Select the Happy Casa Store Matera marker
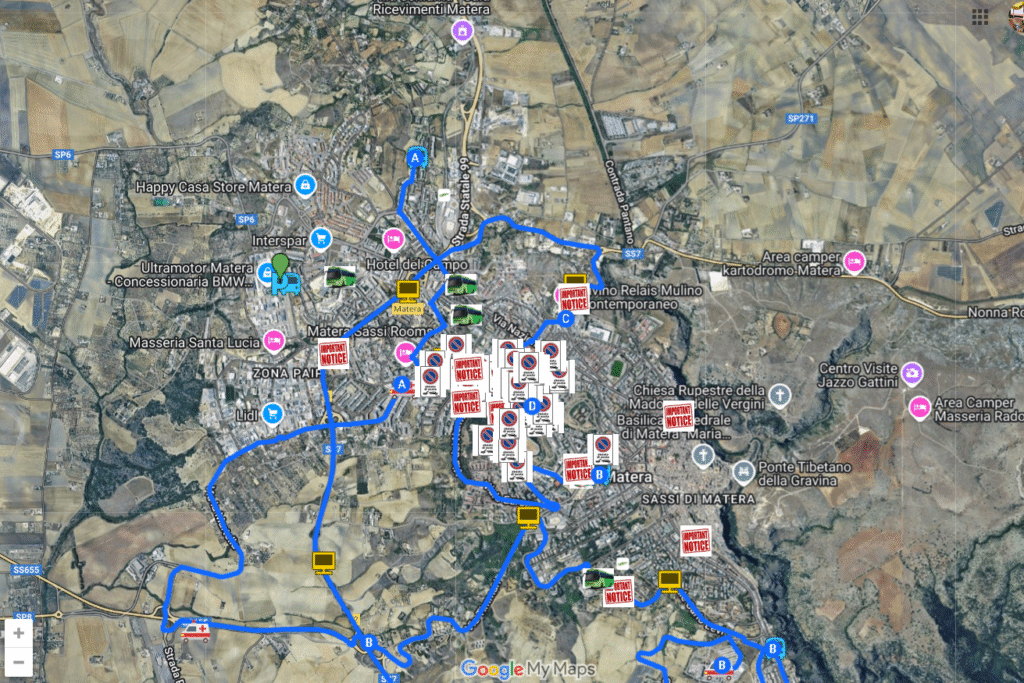The width and height of the screenshot is (1024, 683). click(x=305, y=185)
